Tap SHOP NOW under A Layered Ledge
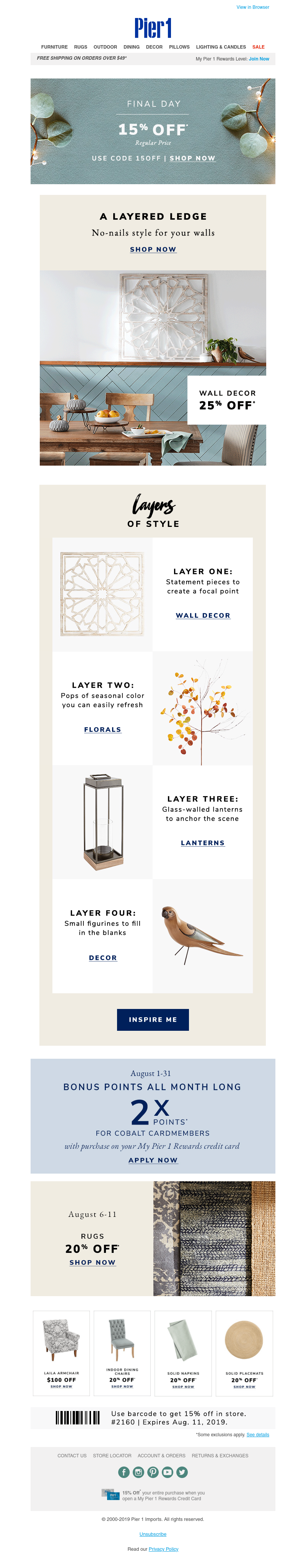306x1568 pixels. 153,250
